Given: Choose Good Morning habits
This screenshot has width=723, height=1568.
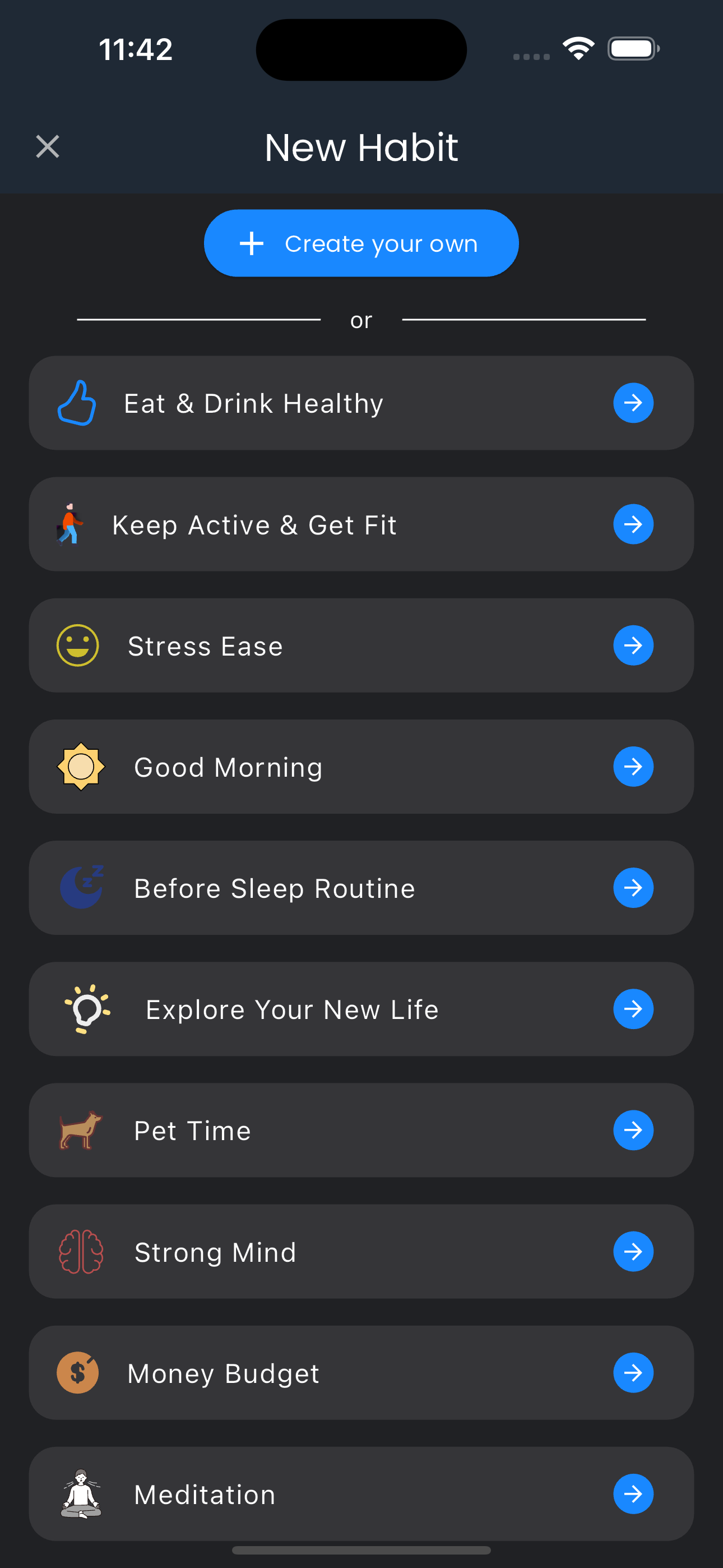Looking at the screenshot, I should click(x=361, y=767).
